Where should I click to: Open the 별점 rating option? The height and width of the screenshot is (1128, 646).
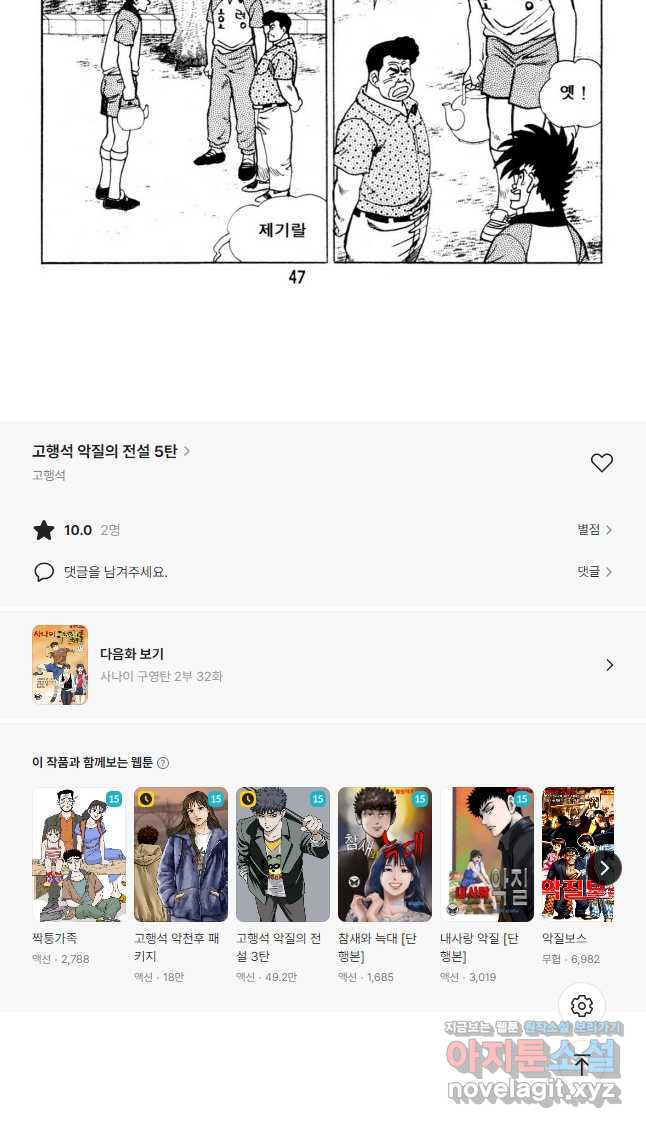(594, 530)
